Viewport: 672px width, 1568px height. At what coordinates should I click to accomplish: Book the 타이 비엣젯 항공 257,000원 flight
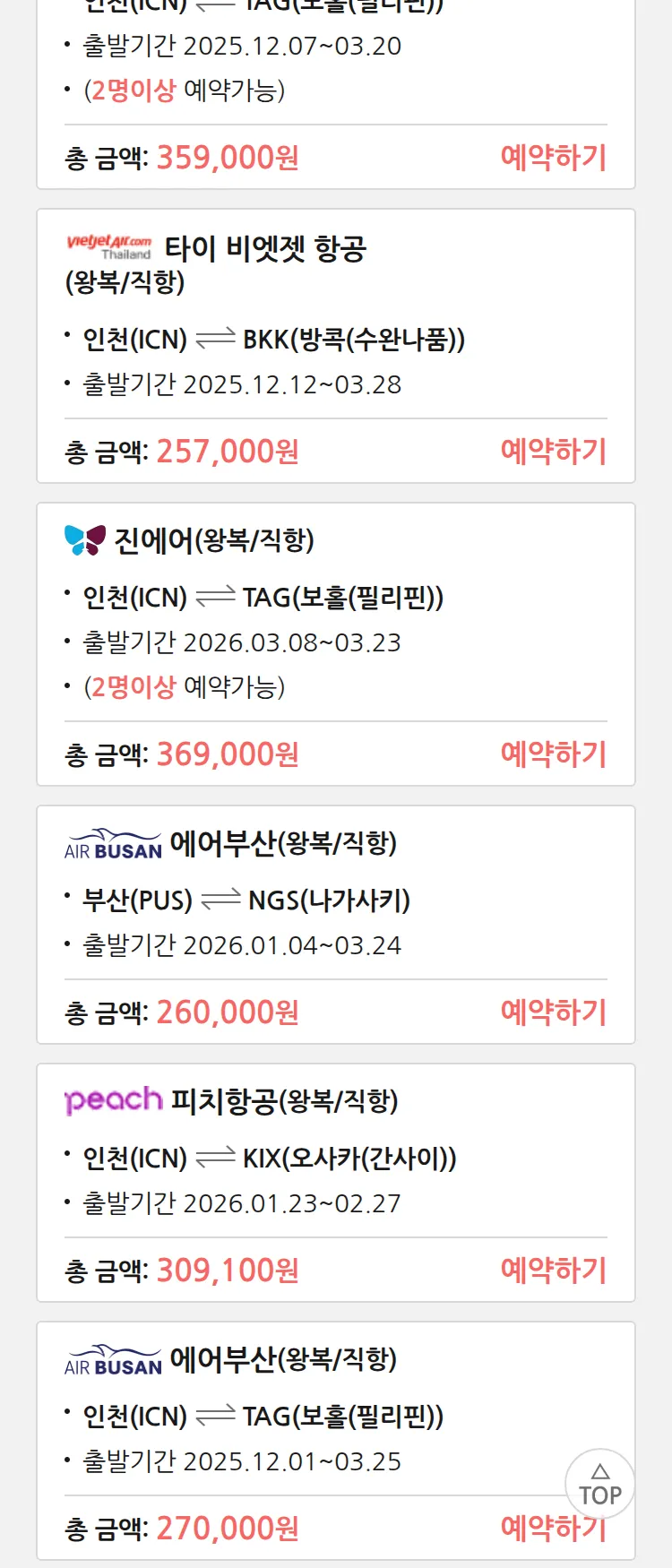553,452
